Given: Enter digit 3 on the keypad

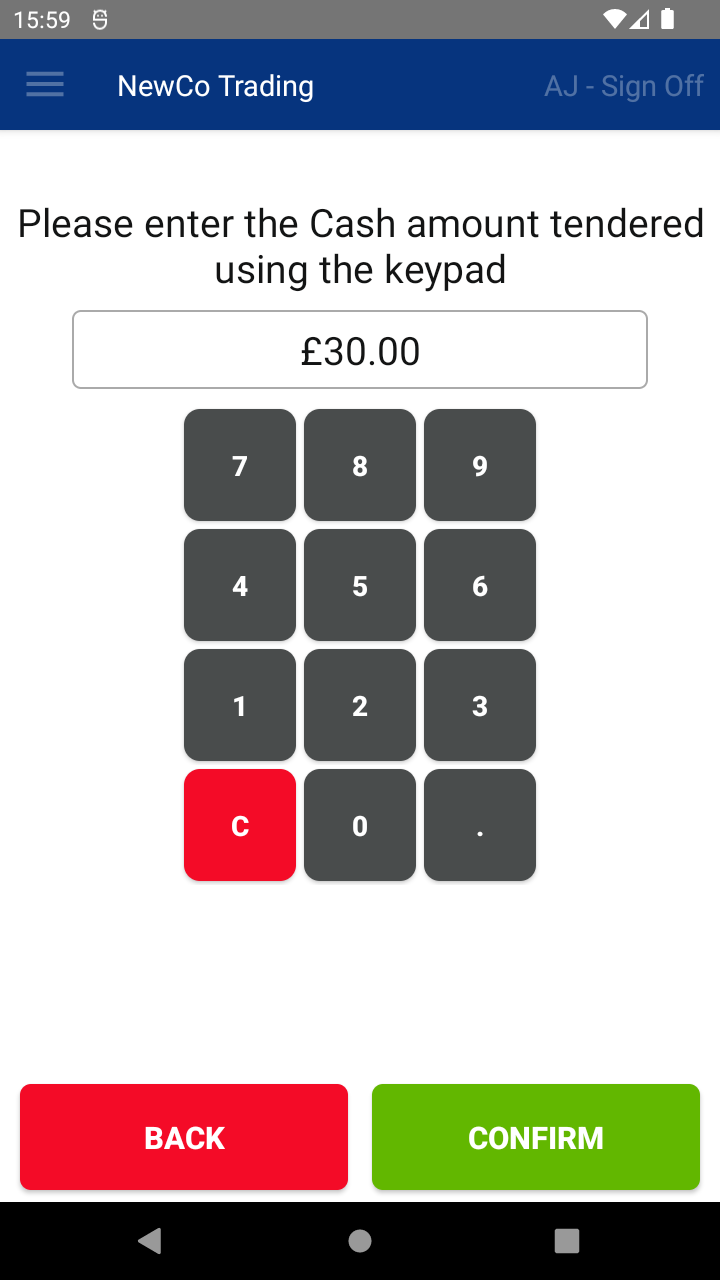Looking at the screenshot, I should (480, 705).
